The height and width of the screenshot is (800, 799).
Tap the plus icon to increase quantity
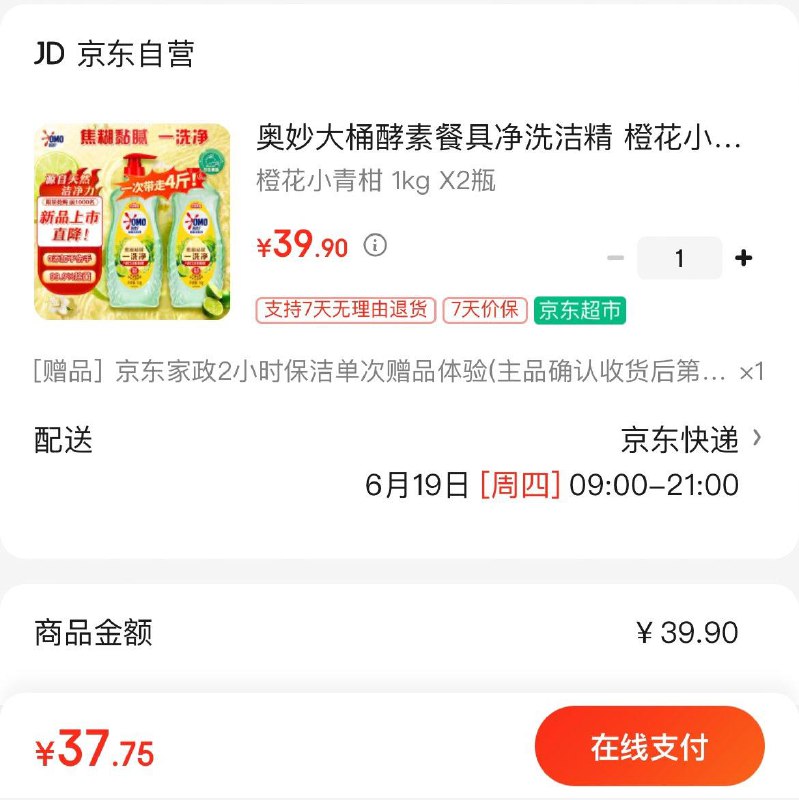(743, 257)
